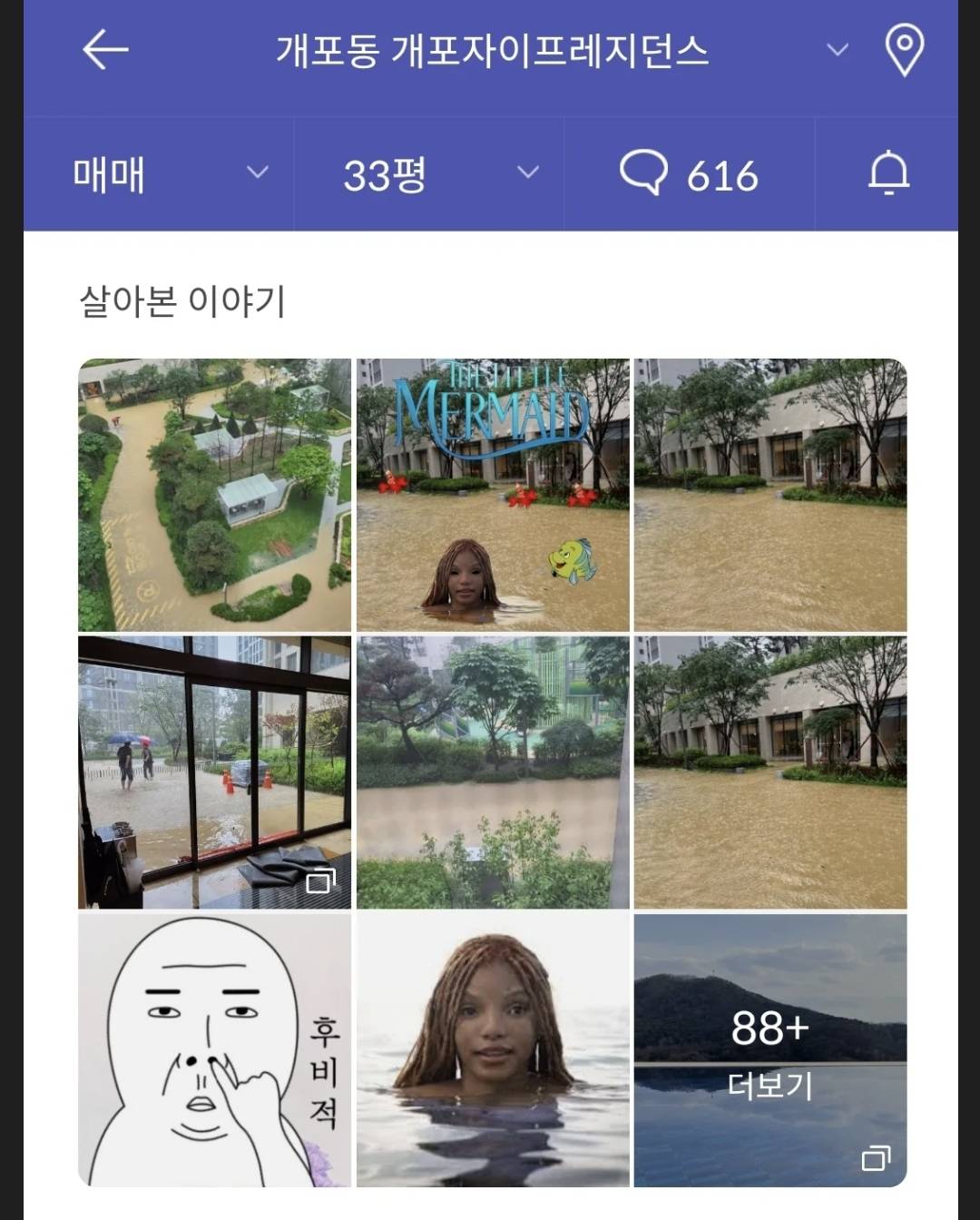
Task: Go back using the header arrow
Action: (x=105, y=50)
